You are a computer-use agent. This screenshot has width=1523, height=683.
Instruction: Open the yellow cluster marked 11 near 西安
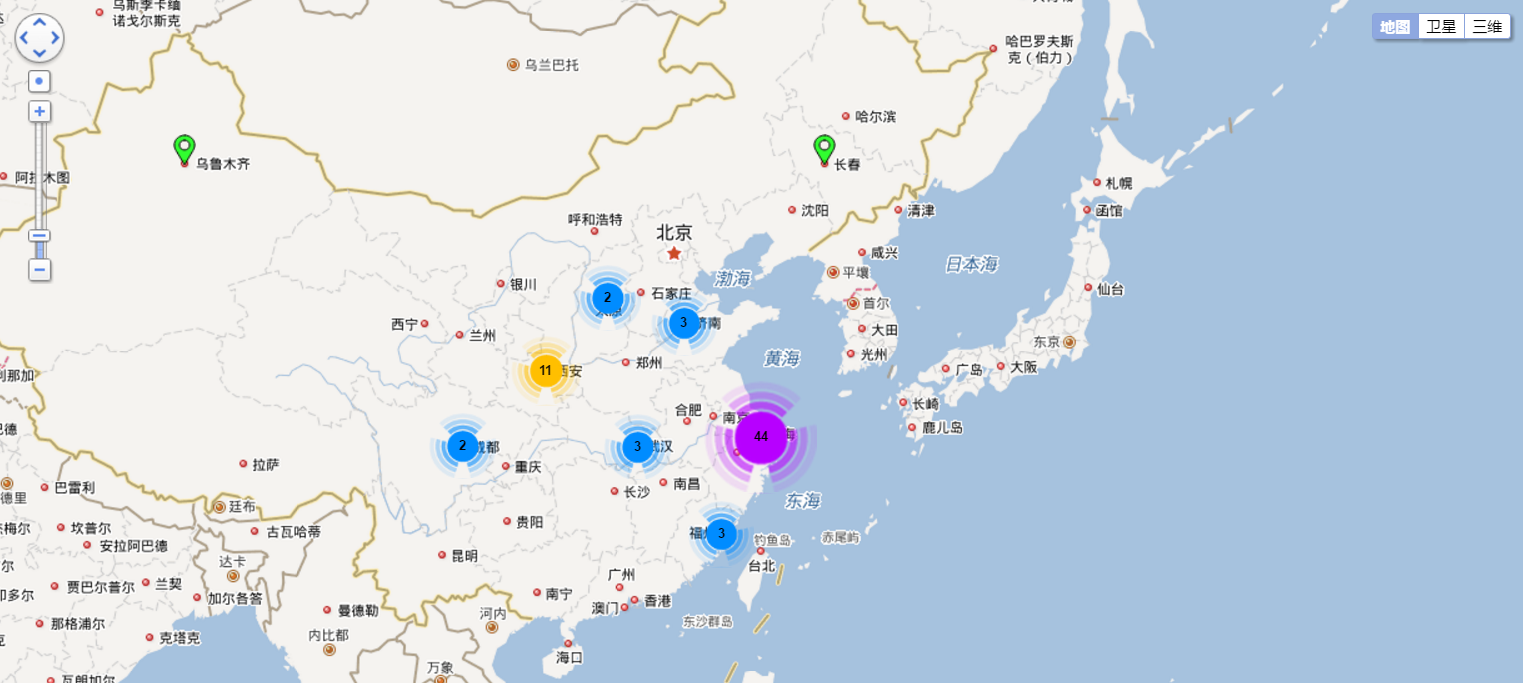coord(545,371)
